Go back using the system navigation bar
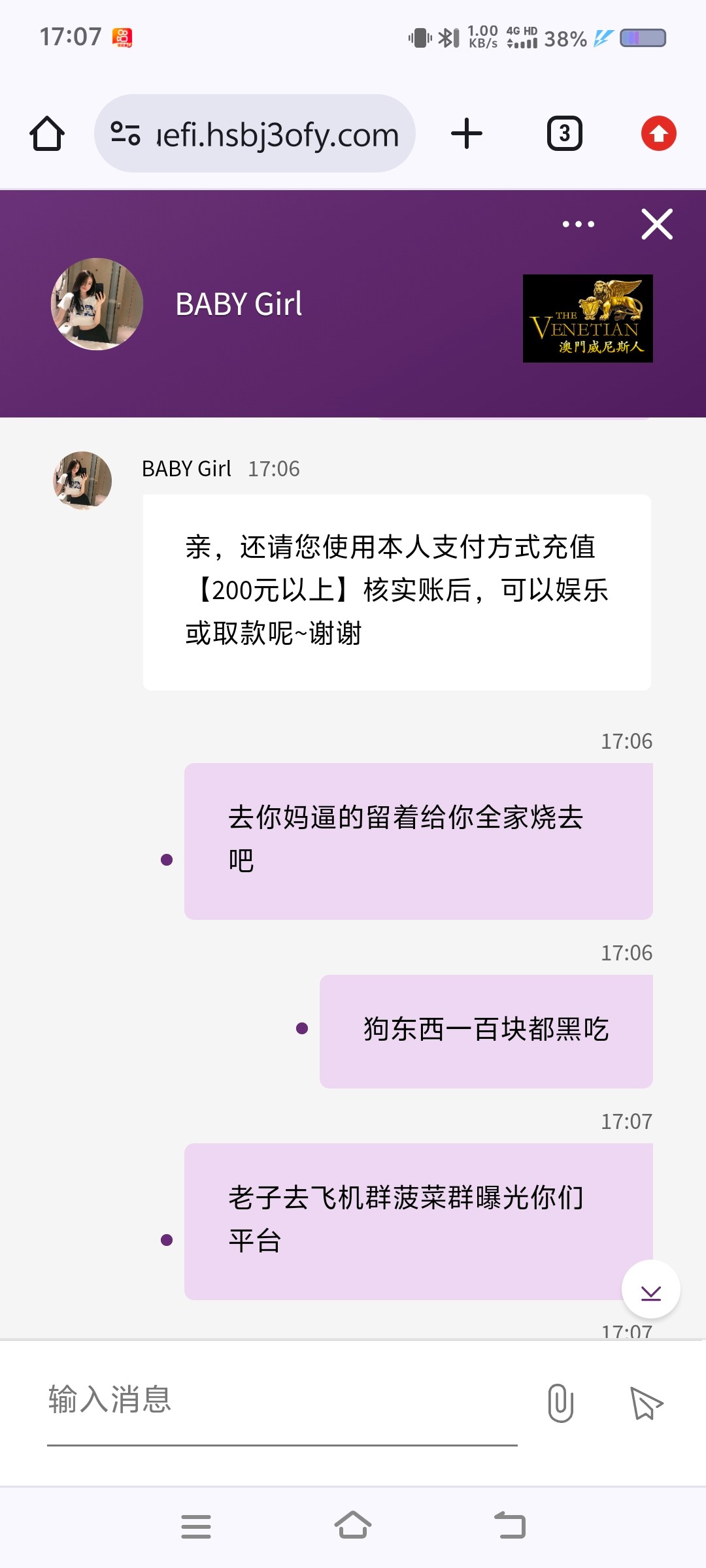Viewport: 706px width, 1568px height. (x=510, y=1526)
